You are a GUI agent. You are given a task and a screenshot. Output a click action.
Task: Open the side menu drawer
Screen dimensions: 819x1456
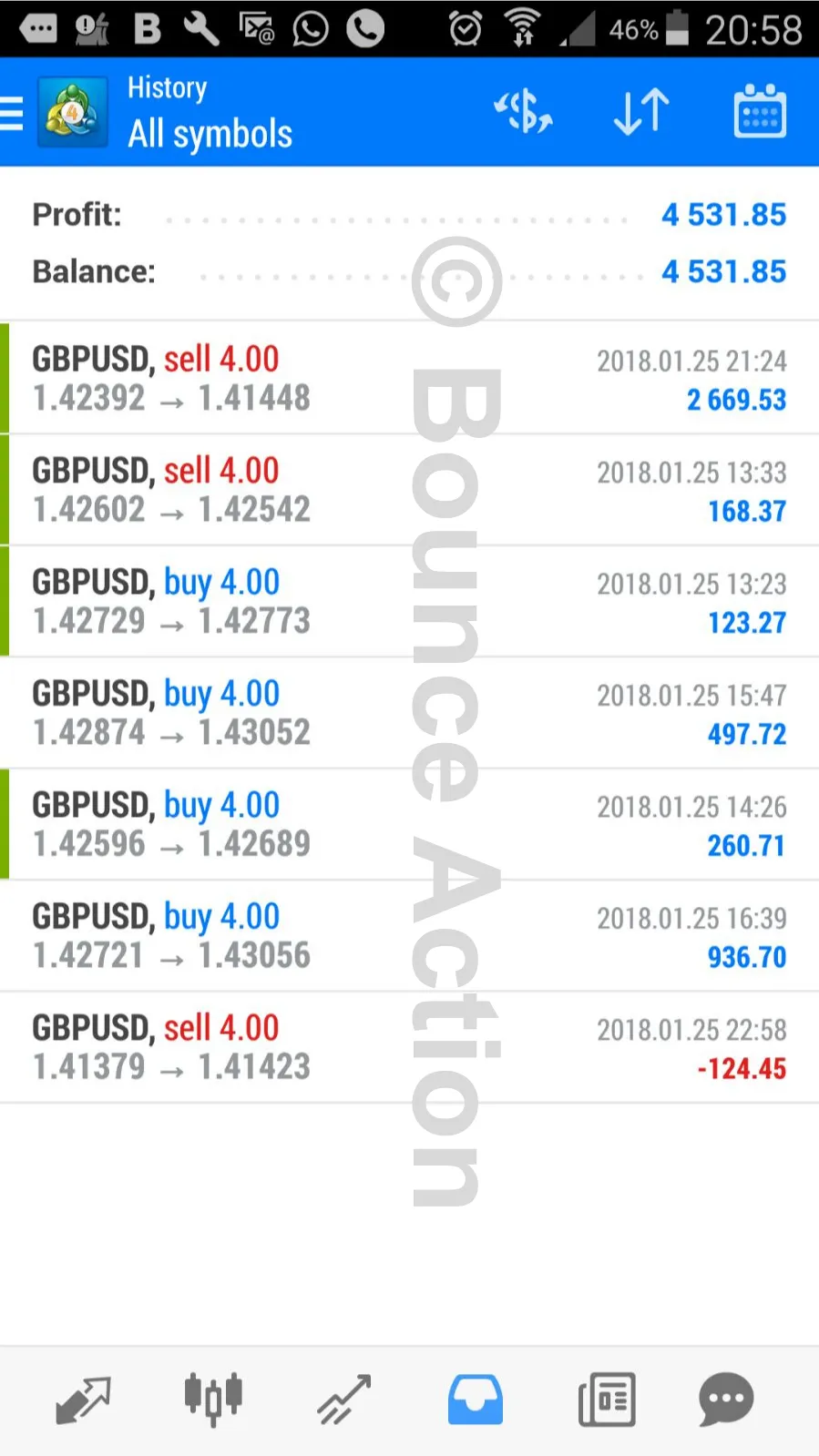[13, 113]
